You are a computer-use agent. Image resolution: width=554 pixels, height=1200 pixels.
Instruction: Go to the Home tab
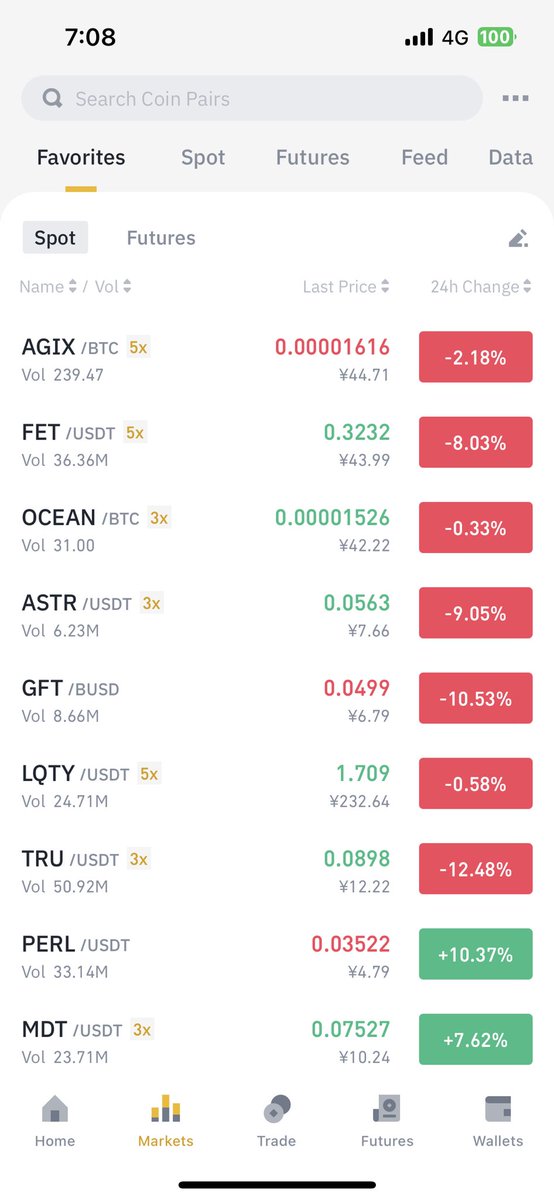tap(55, 1121)
